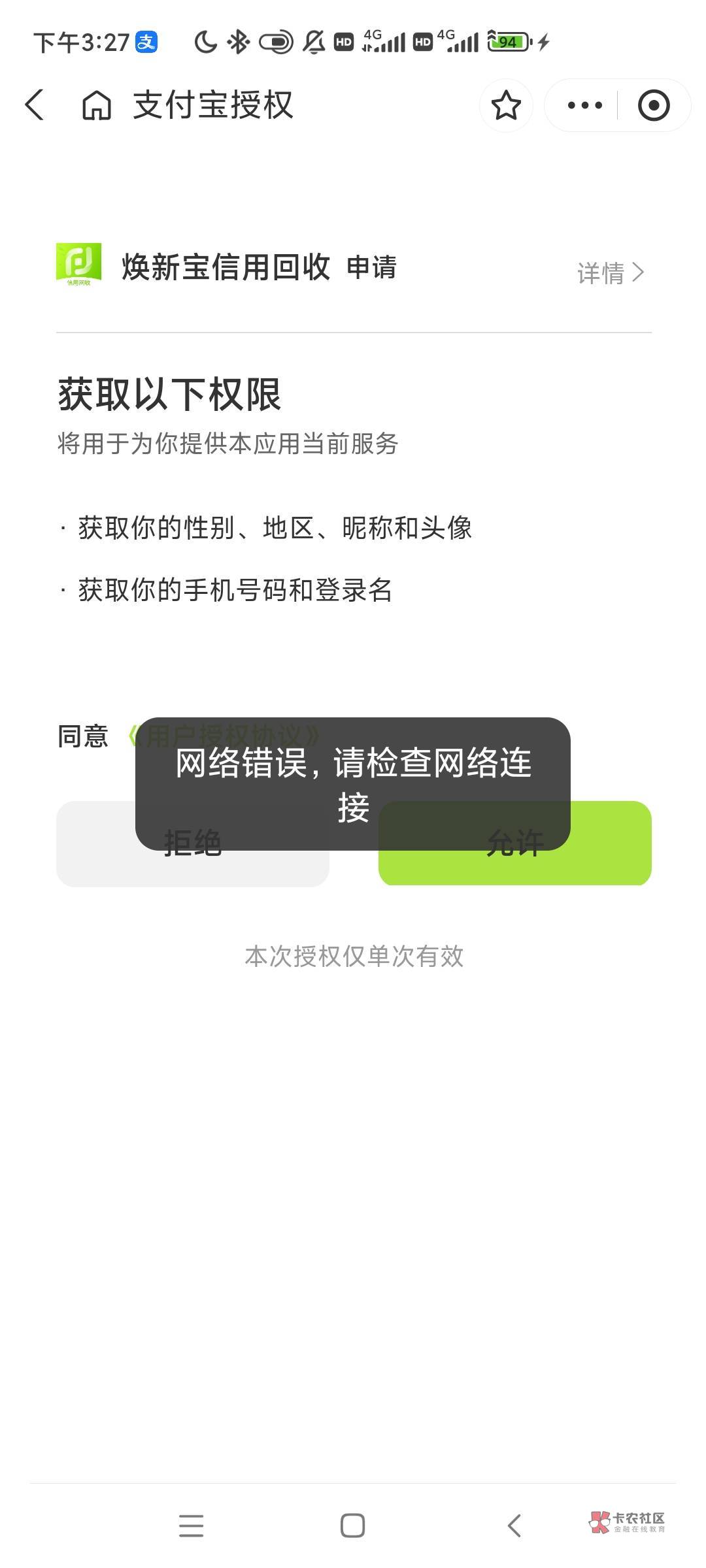Open the three-dot more menu
This screenshot has height=1568, width=706.
tap(585, 105)
